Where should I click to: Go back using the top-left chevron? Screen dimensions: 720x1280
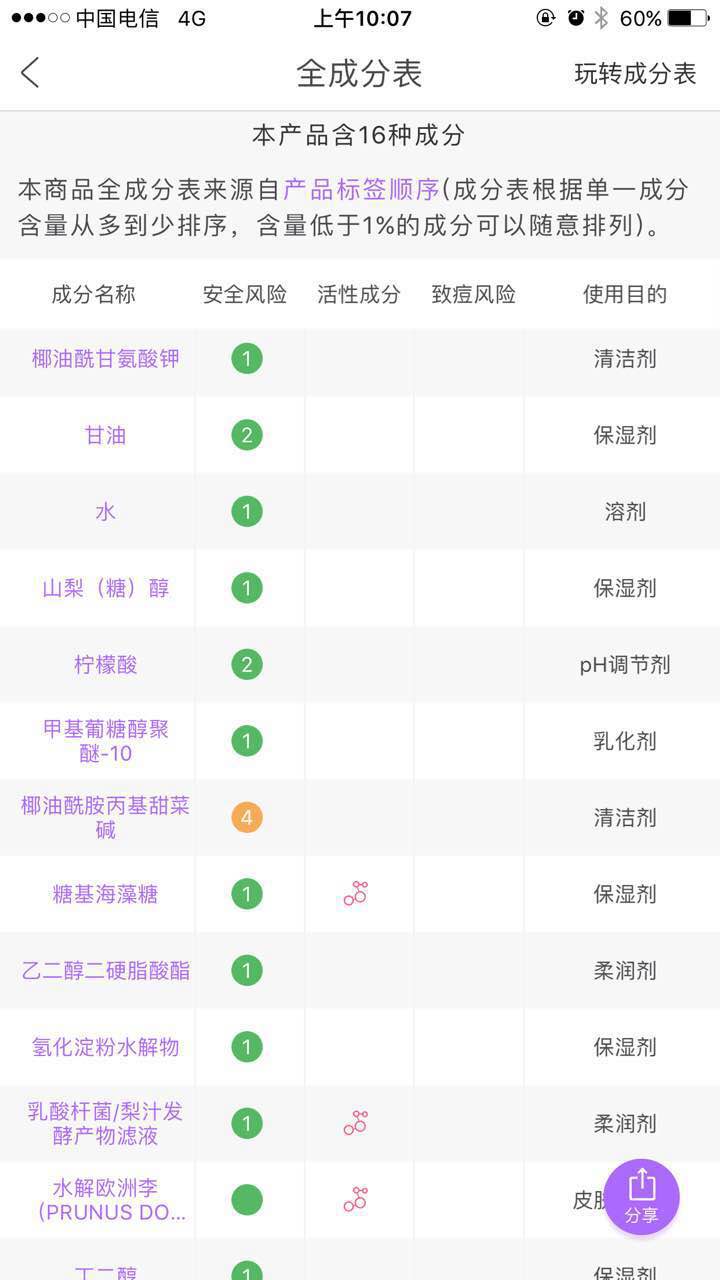tap(29, 73)
